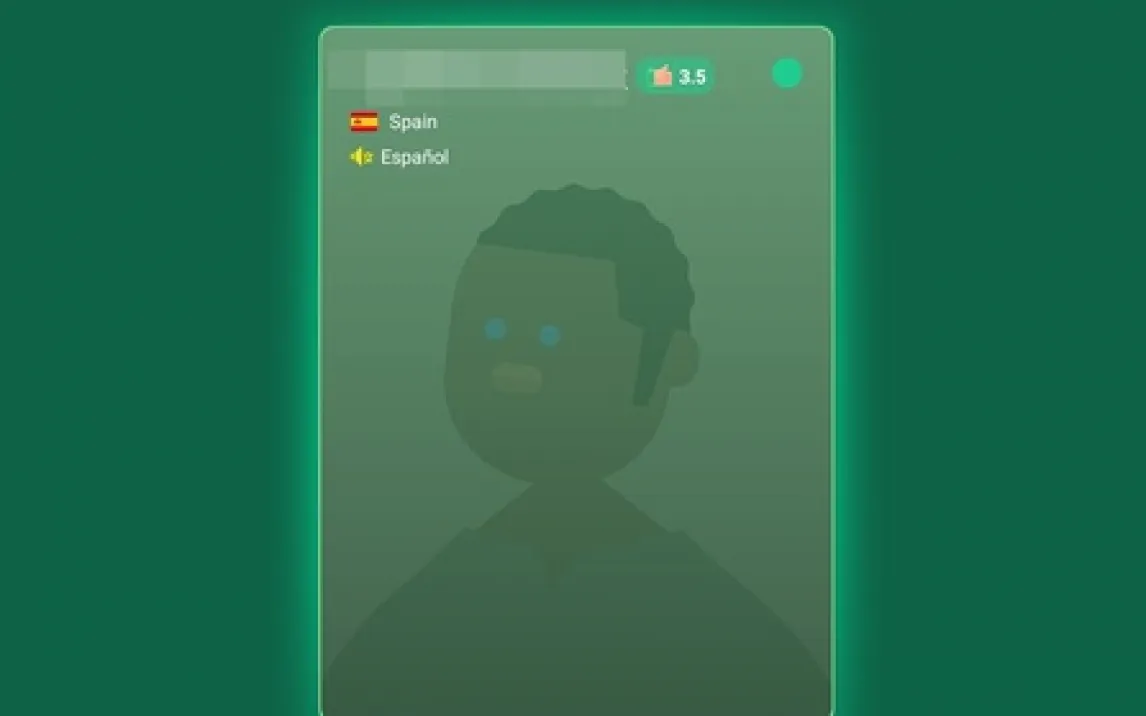The image size is (1146, 716).
Task: Open the Spain user's profile card
Action: pos(576,373)
